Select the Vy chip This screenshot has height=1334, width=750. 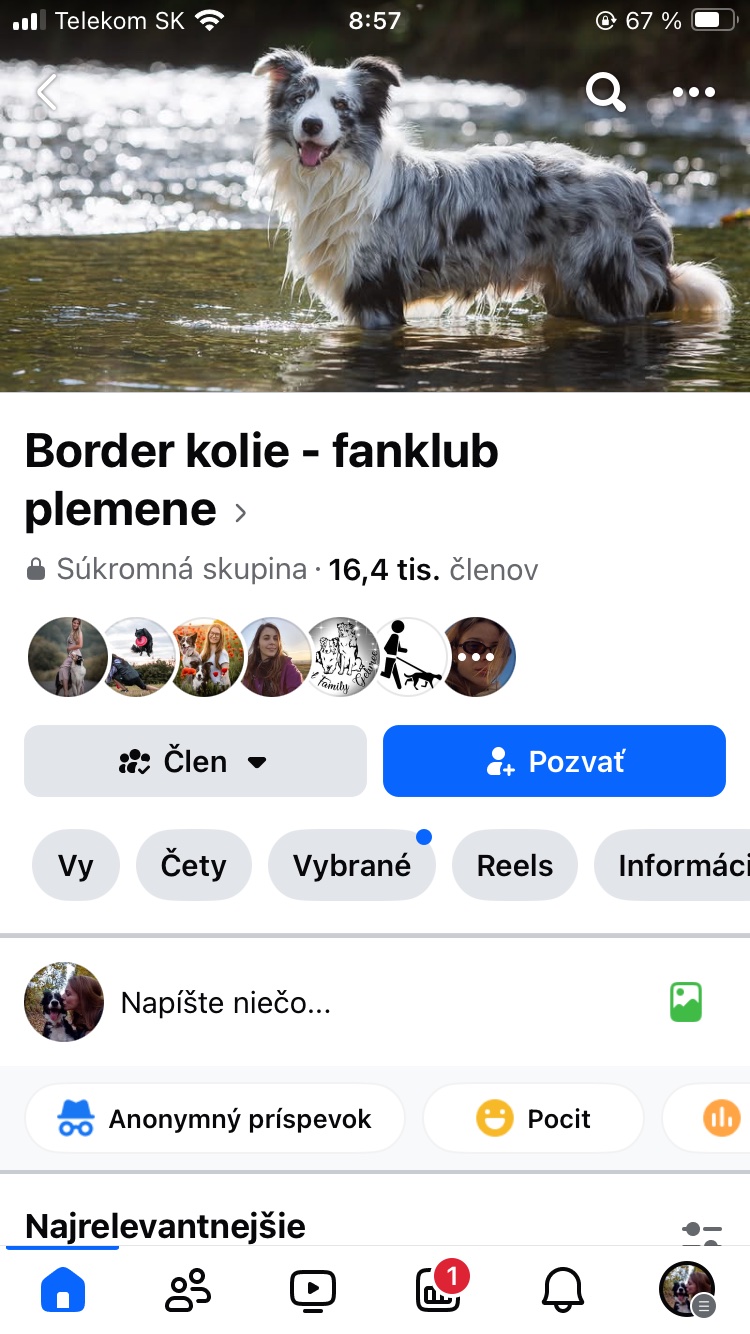[x=76, y=865]
